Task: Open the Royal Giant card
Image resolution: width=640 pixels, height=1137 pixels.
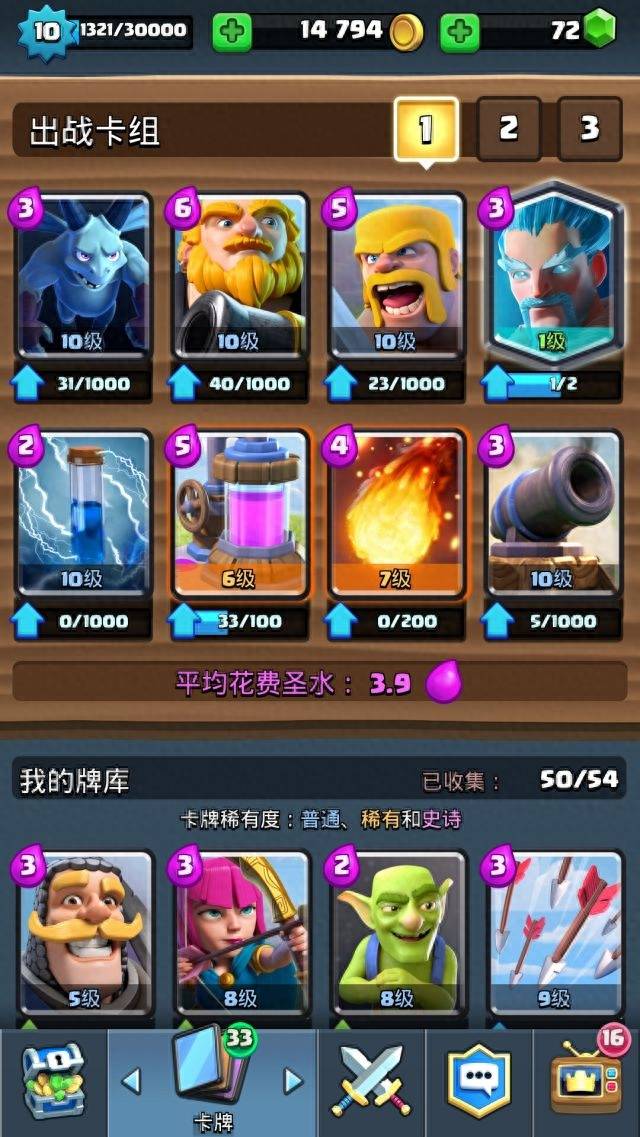Action: pyautogui.click(x=239, y=276)
